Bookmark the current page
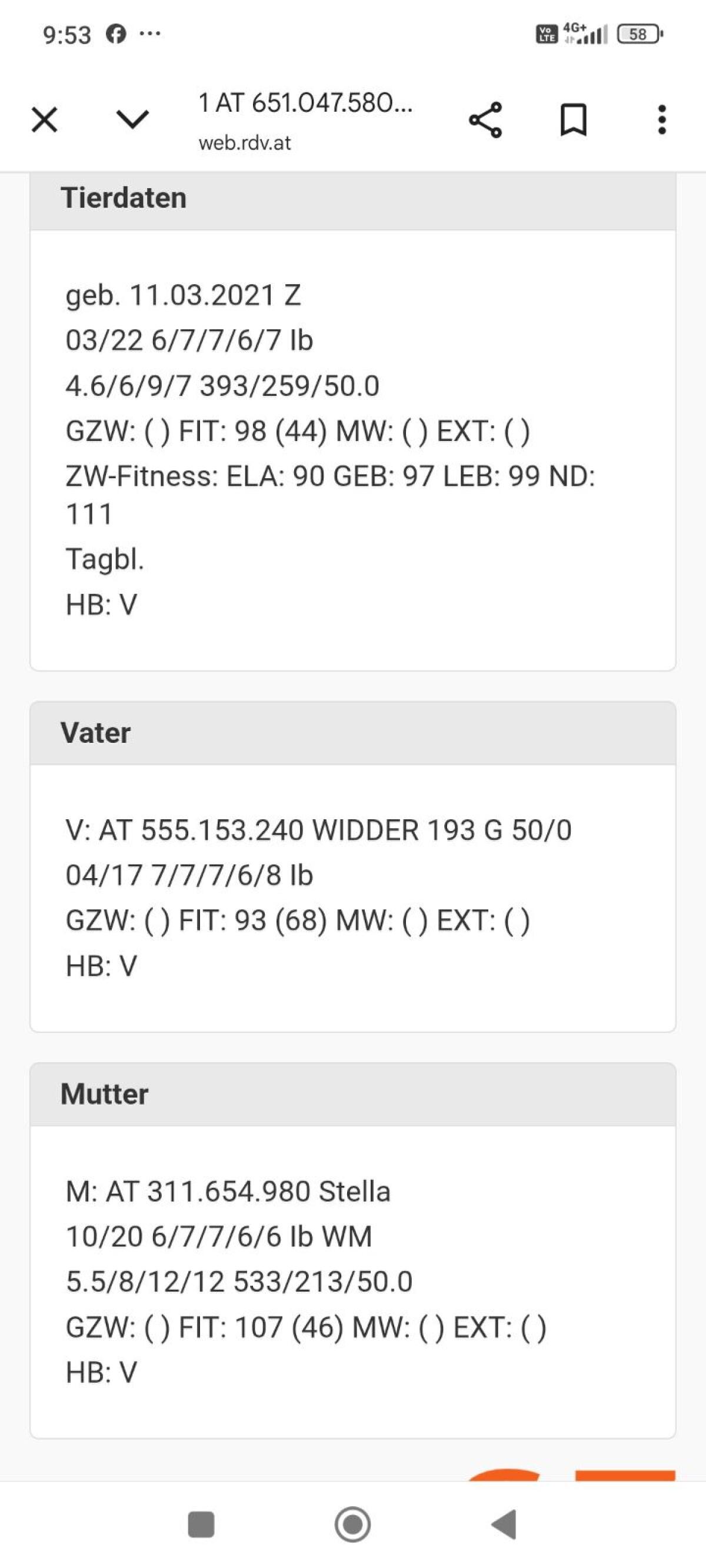Viewport: 706px width, 1568px height. tap(573, 120)
